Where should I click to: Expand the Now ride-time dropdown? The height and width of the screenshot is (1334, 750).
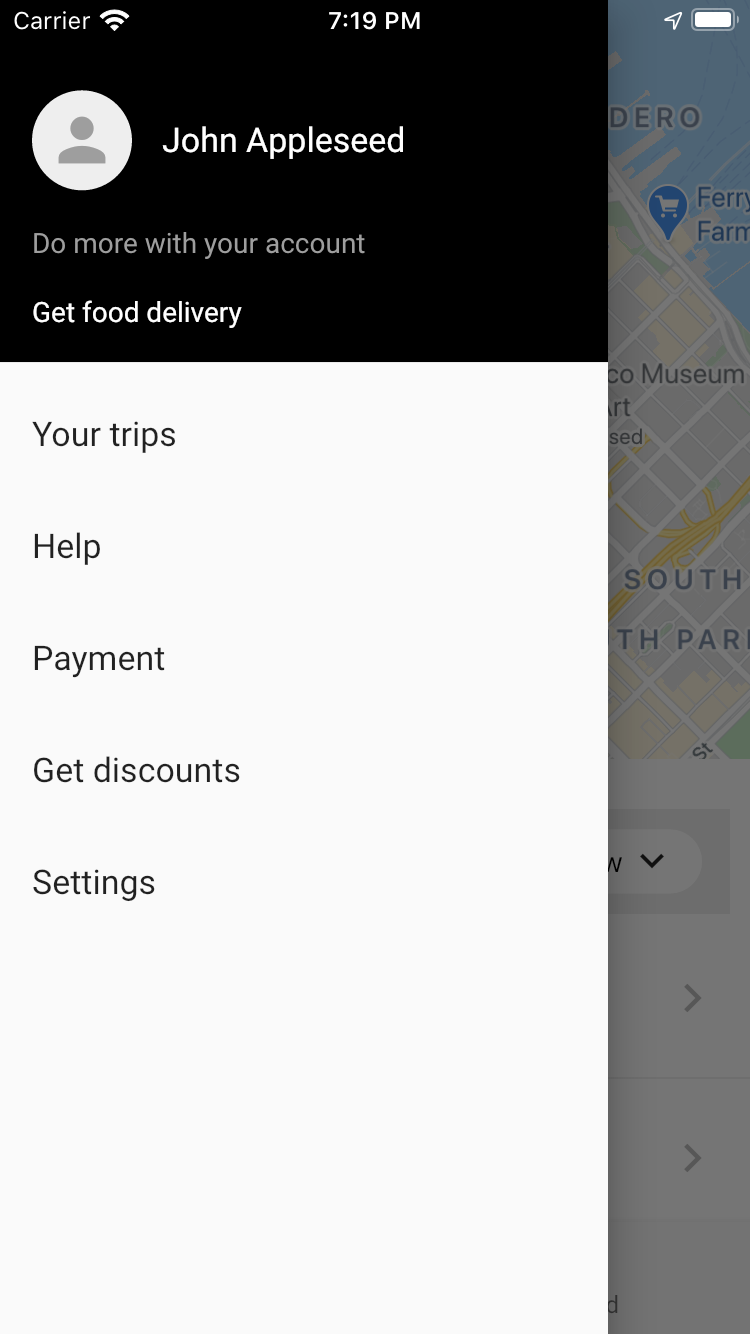(655, 861)
